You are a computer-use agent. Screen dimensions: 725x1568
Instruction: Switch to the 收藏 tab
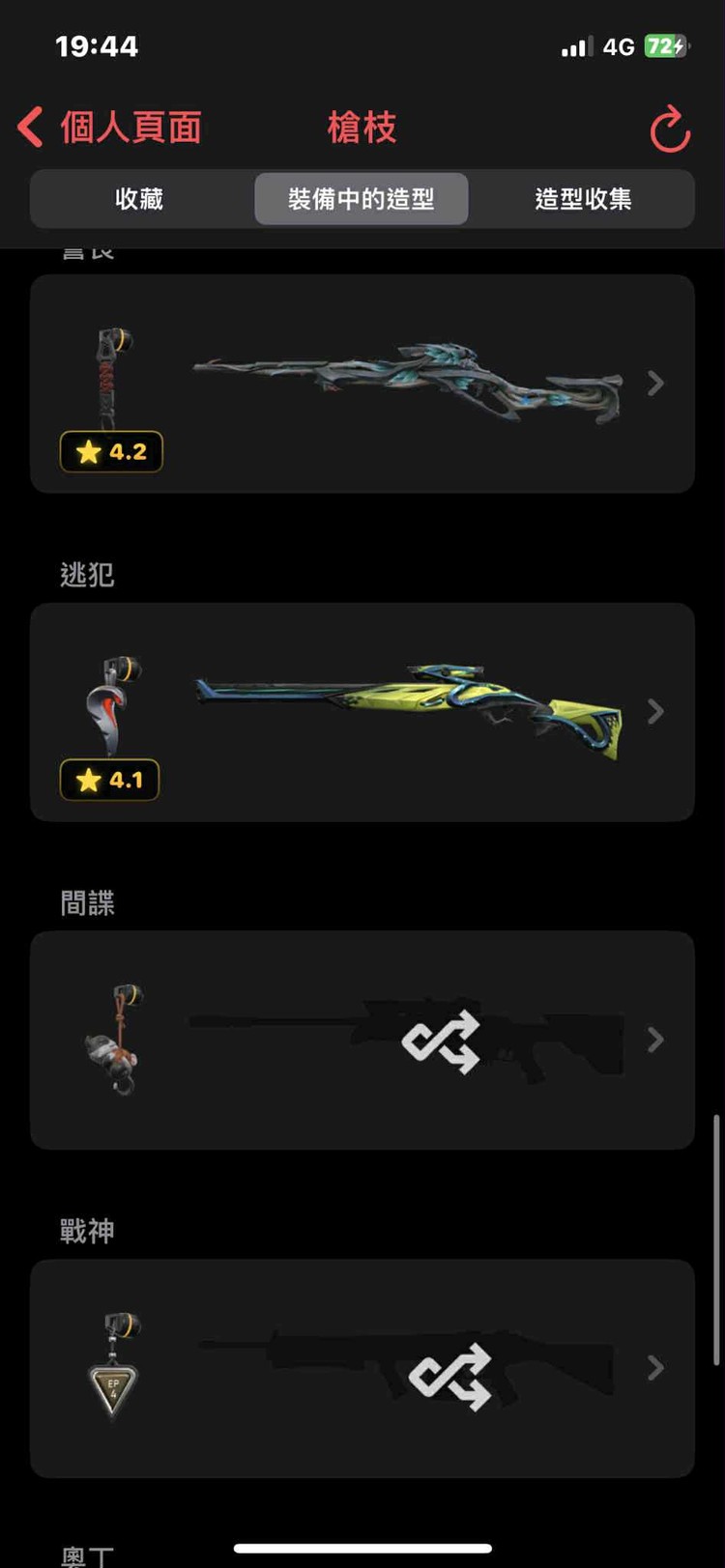pyautogui.click(x=139, y=199)
